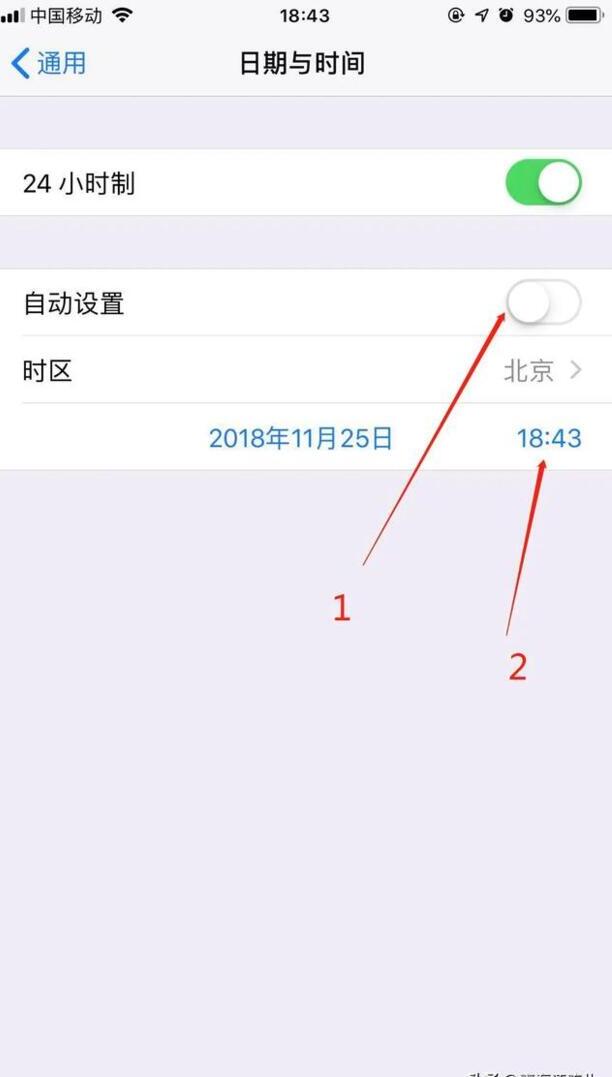This screenshot has width=612, height=1077.
Task: Tap the date 2018年11月25日
Action: click(x=300, y=438)
